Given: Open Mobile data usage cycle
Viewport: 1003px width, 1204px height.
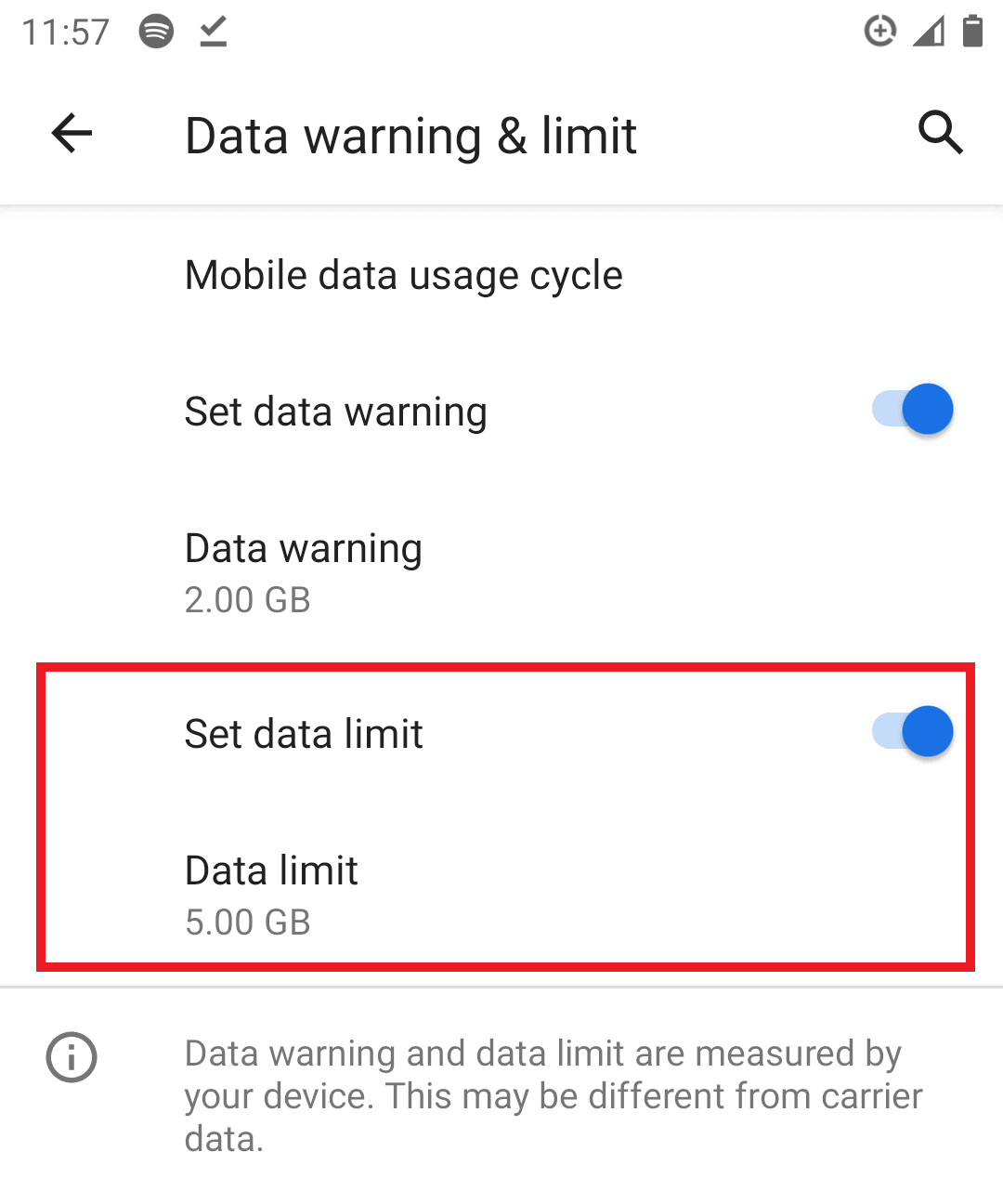Looking at the screenshot, I should [x=404, y=276].
